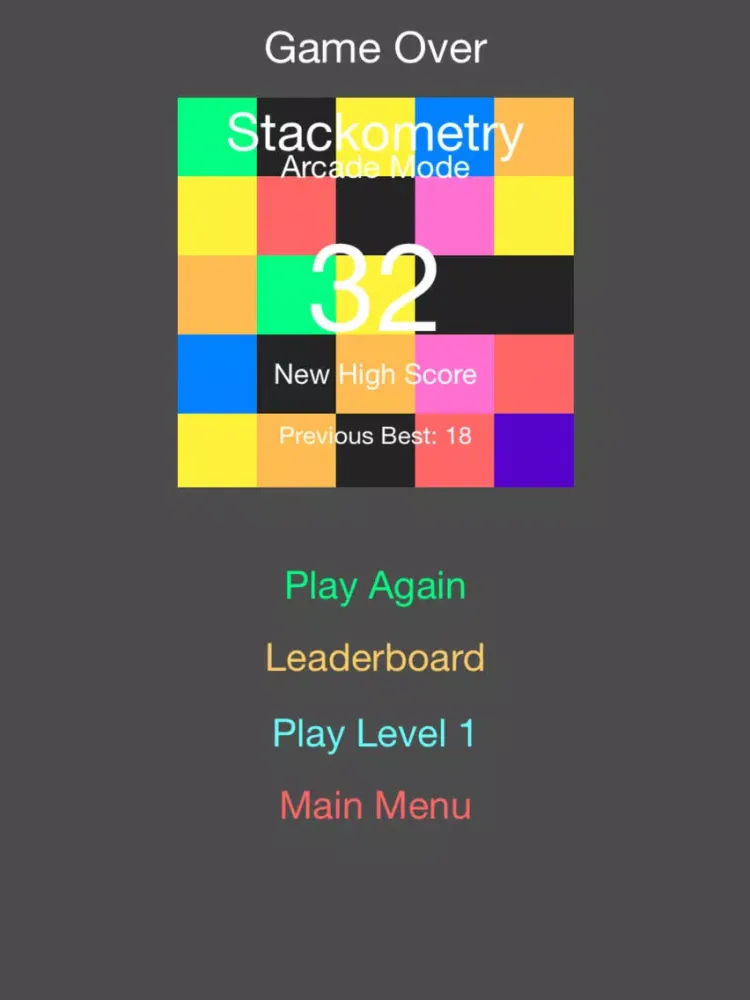Open the Leaderboard

coord(375,658)
